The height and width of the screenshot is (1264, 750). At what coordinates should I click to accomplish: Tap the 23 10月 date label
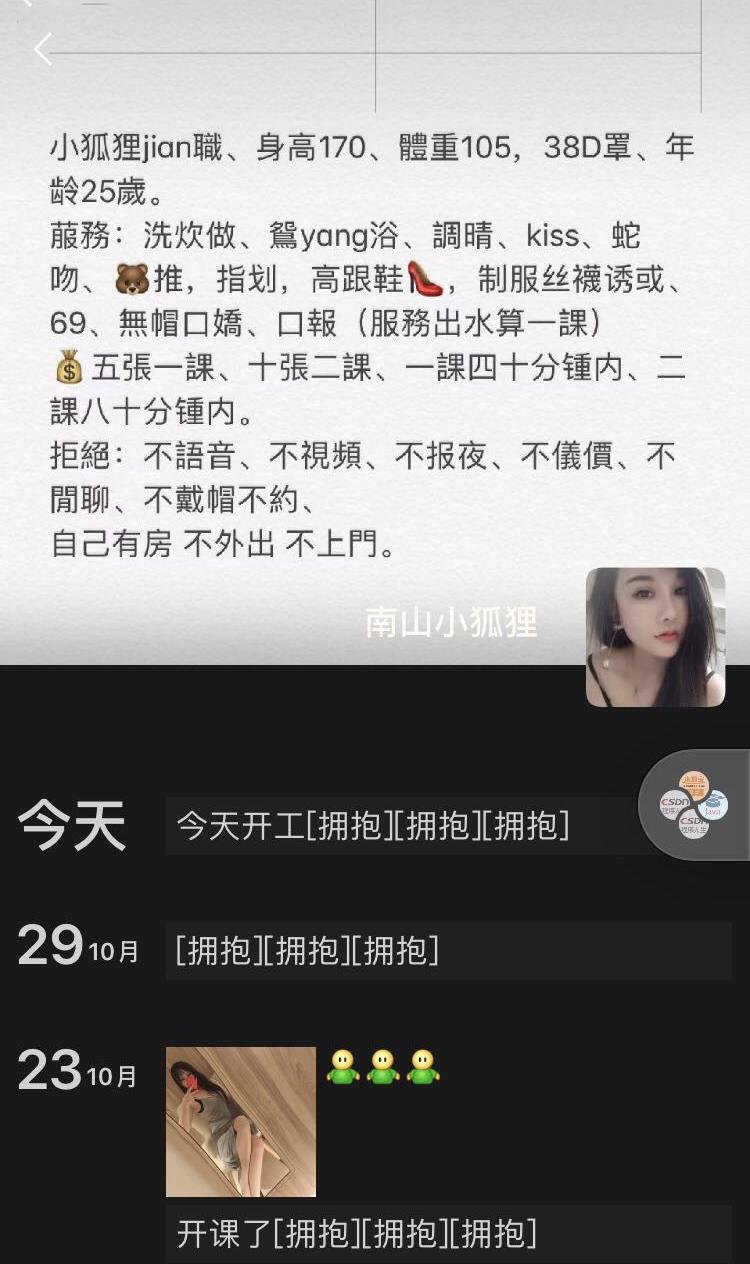click(x=75, y=1071)
